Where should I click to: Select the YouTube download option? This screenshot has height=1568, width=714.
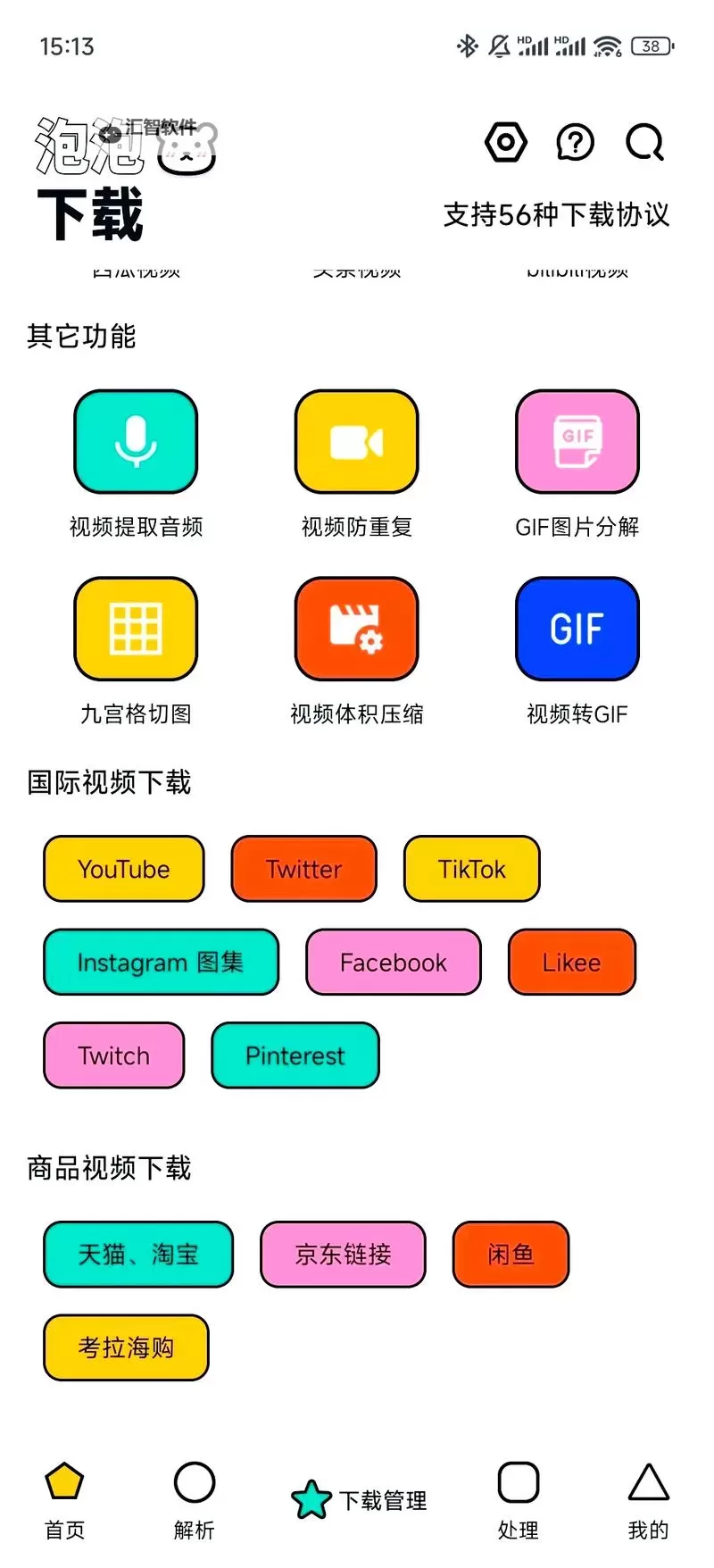pos(123,869)
